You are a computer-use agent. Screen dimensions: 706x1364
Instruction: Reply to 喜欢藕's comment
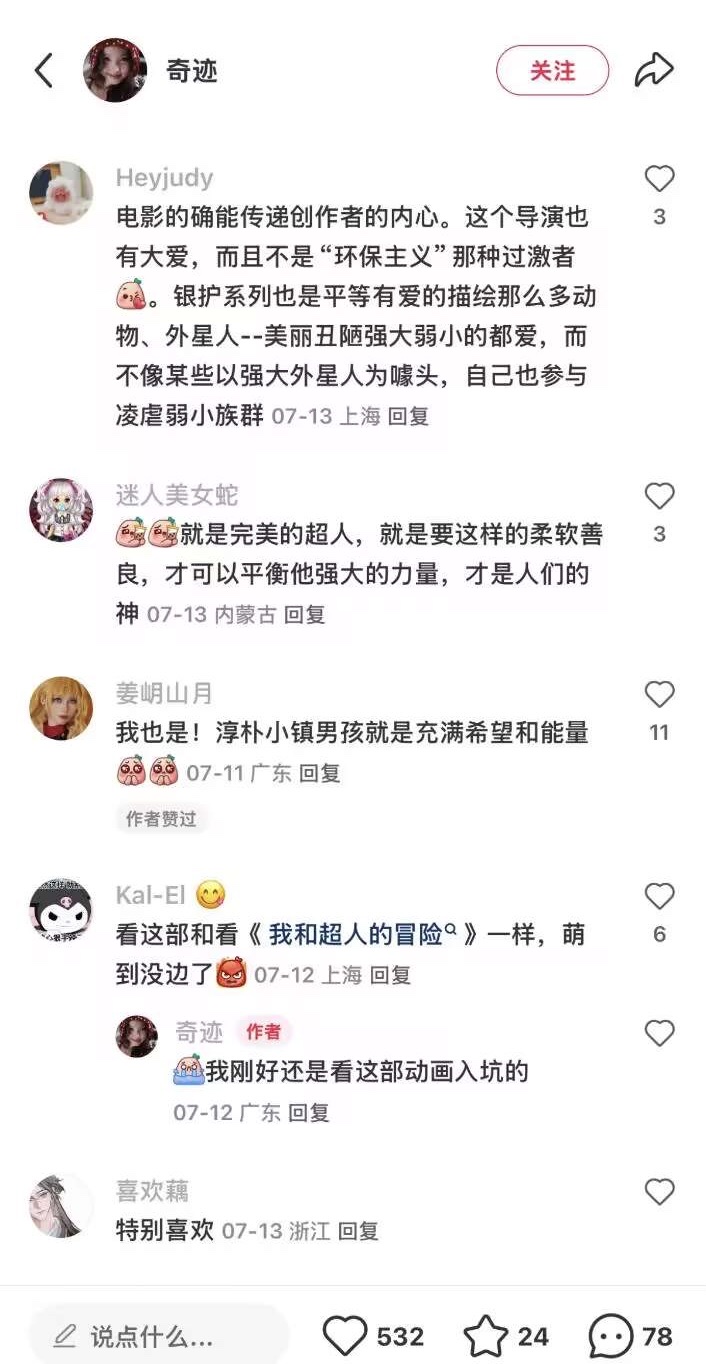358,1231
